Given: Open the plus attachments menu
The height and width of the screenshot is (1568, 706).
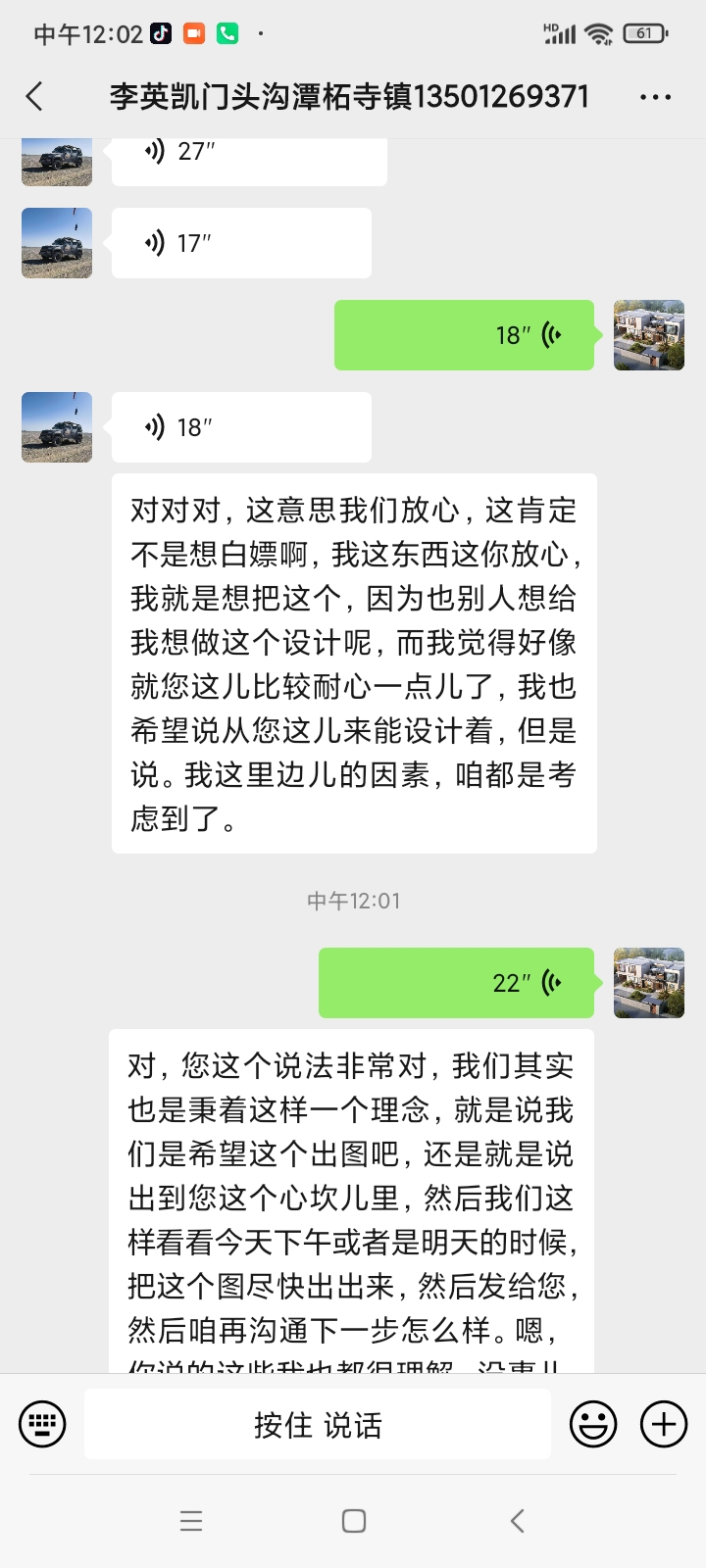Looking at the screenshot, I should click(x=664, y=1424).
